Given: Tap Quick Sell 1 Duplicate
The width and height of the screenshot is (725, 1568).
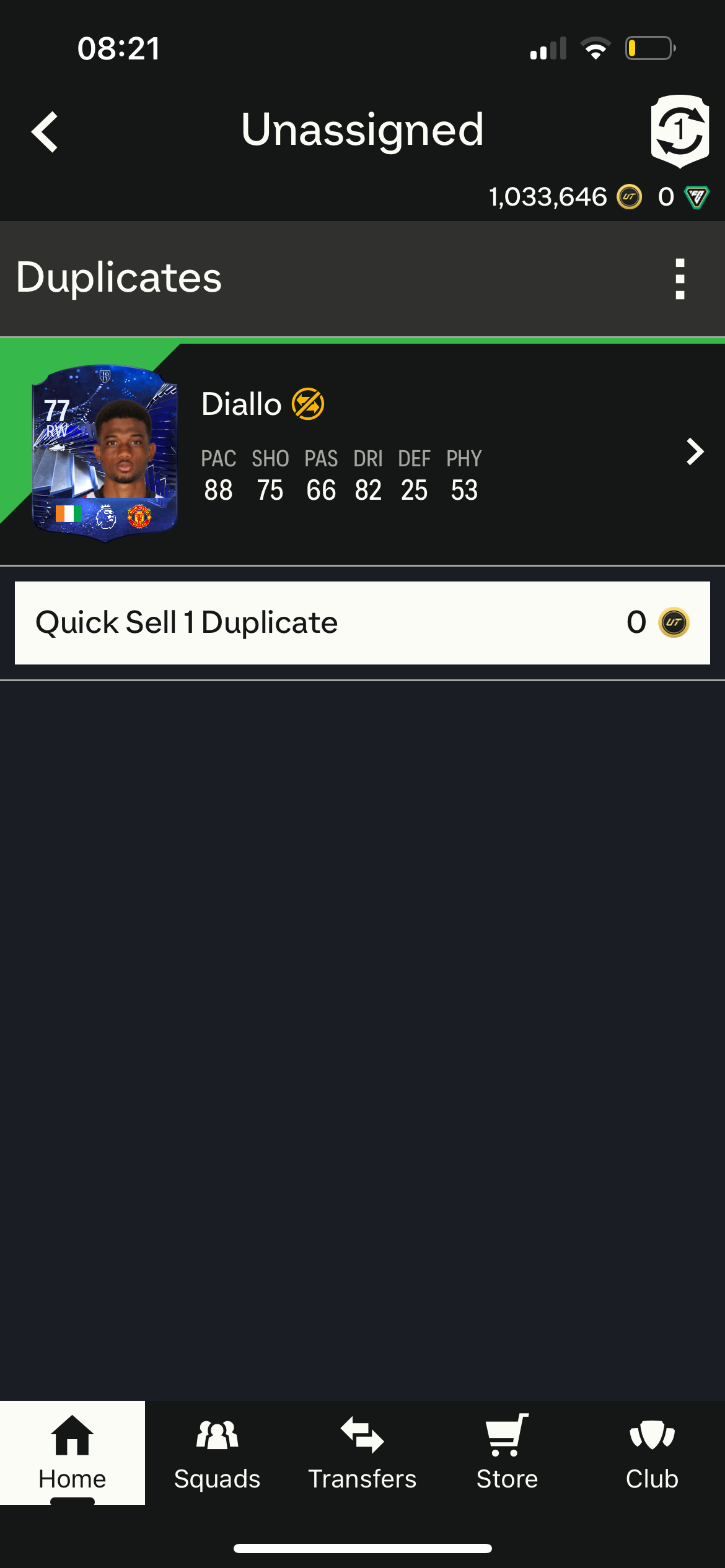Looking at the screenshot, I should 362,622.
